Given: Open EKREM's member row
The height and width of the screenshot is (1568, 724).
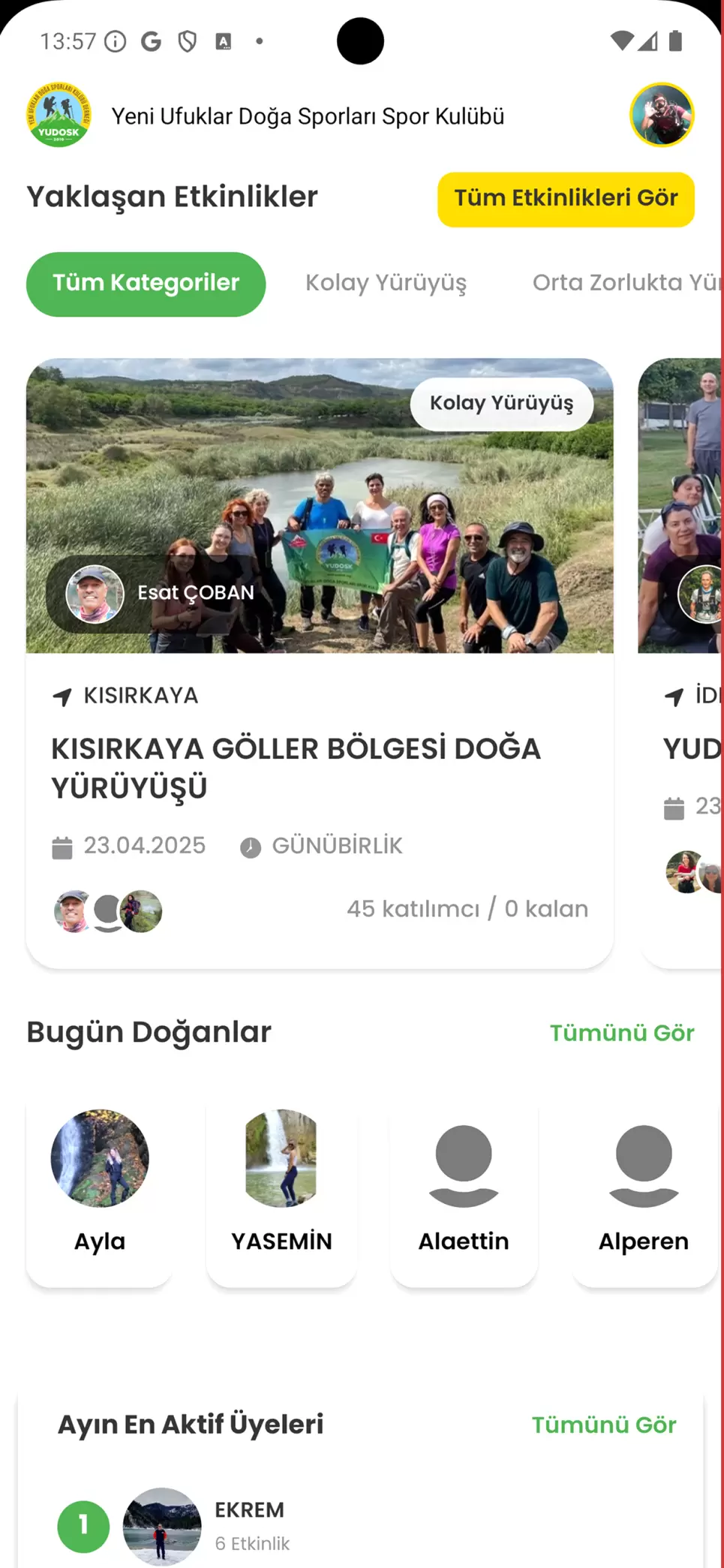Looking at the screenshot, I should click(x=361, y=1526).
